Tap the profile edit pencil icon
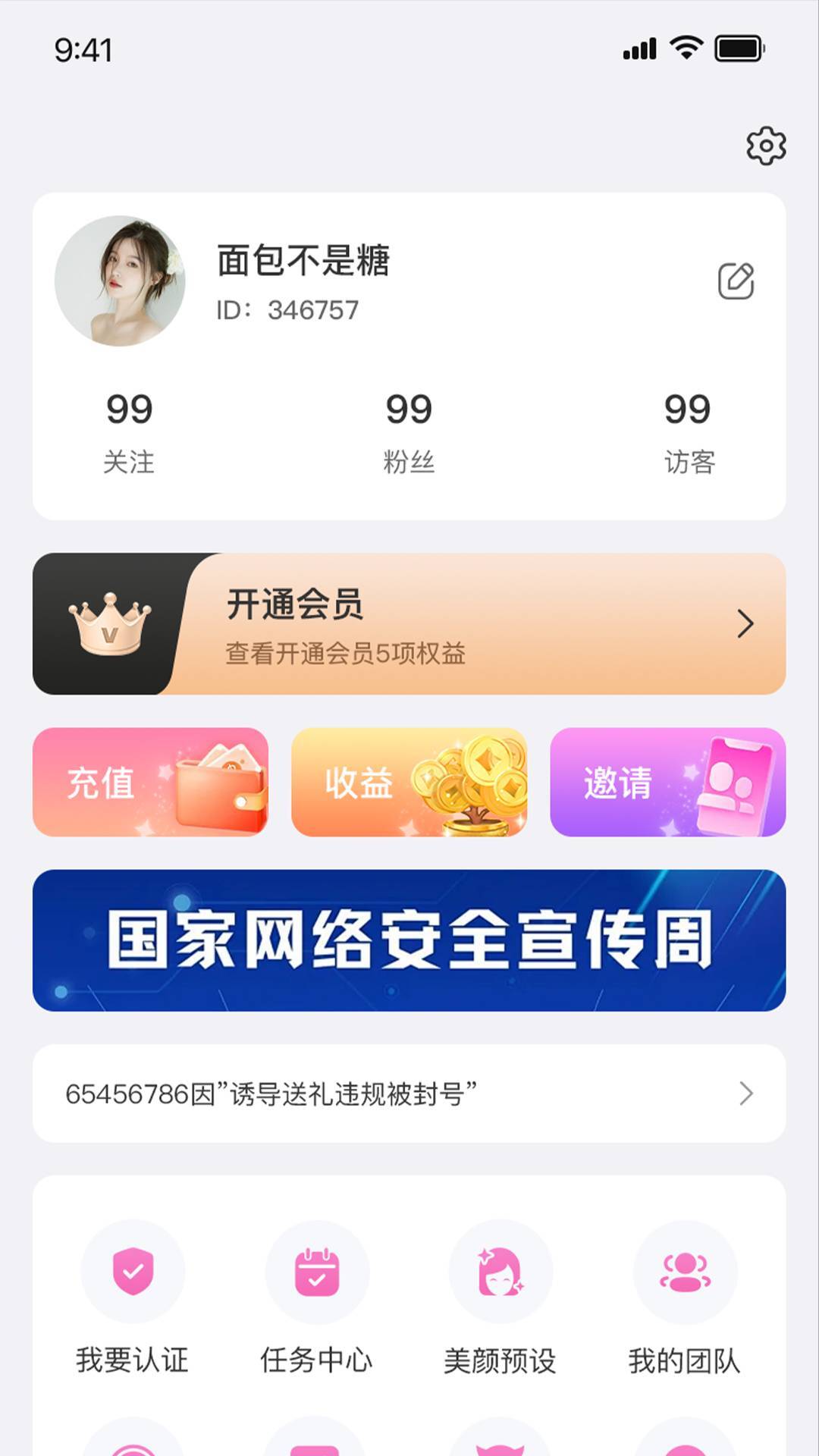The width and height of the screenshot is (819, 1456). (736, 281)
